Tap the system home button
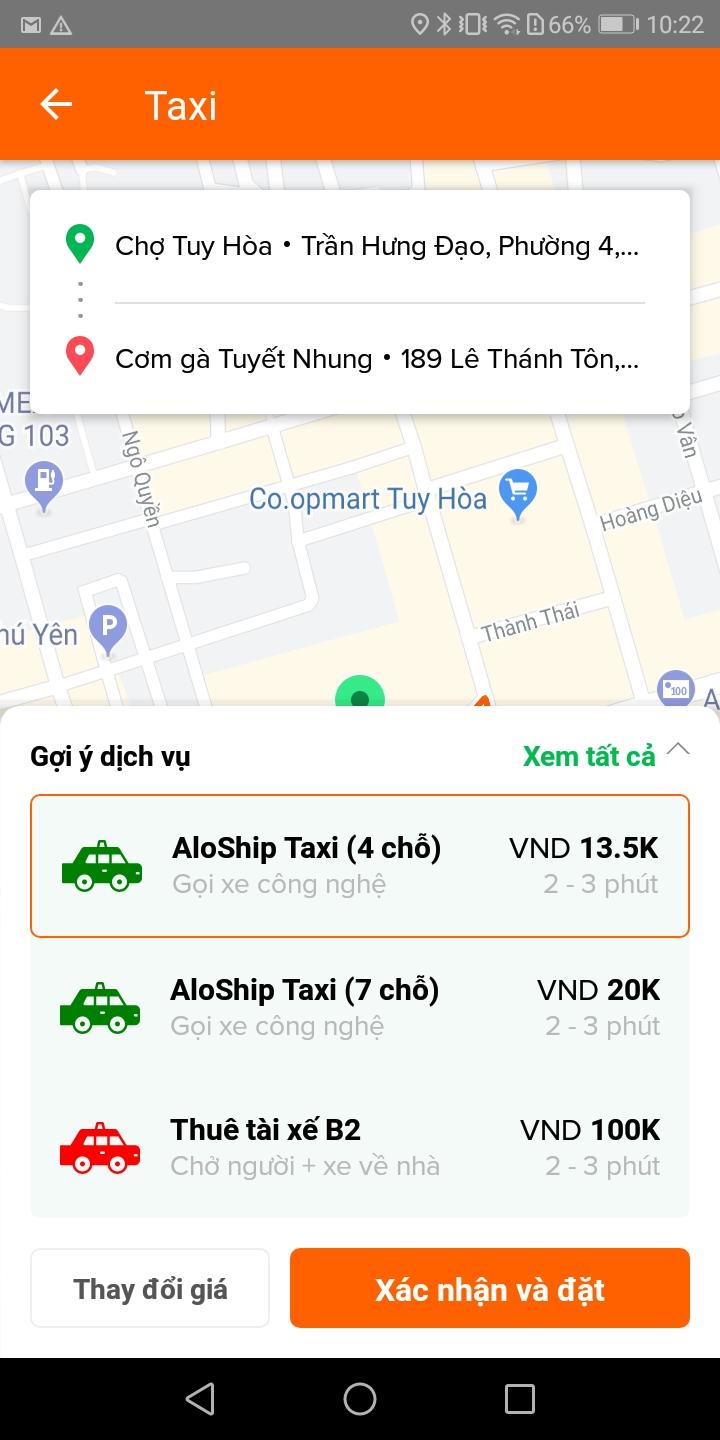This screenshot has width=720, height=1440. tap(360, 1398)
